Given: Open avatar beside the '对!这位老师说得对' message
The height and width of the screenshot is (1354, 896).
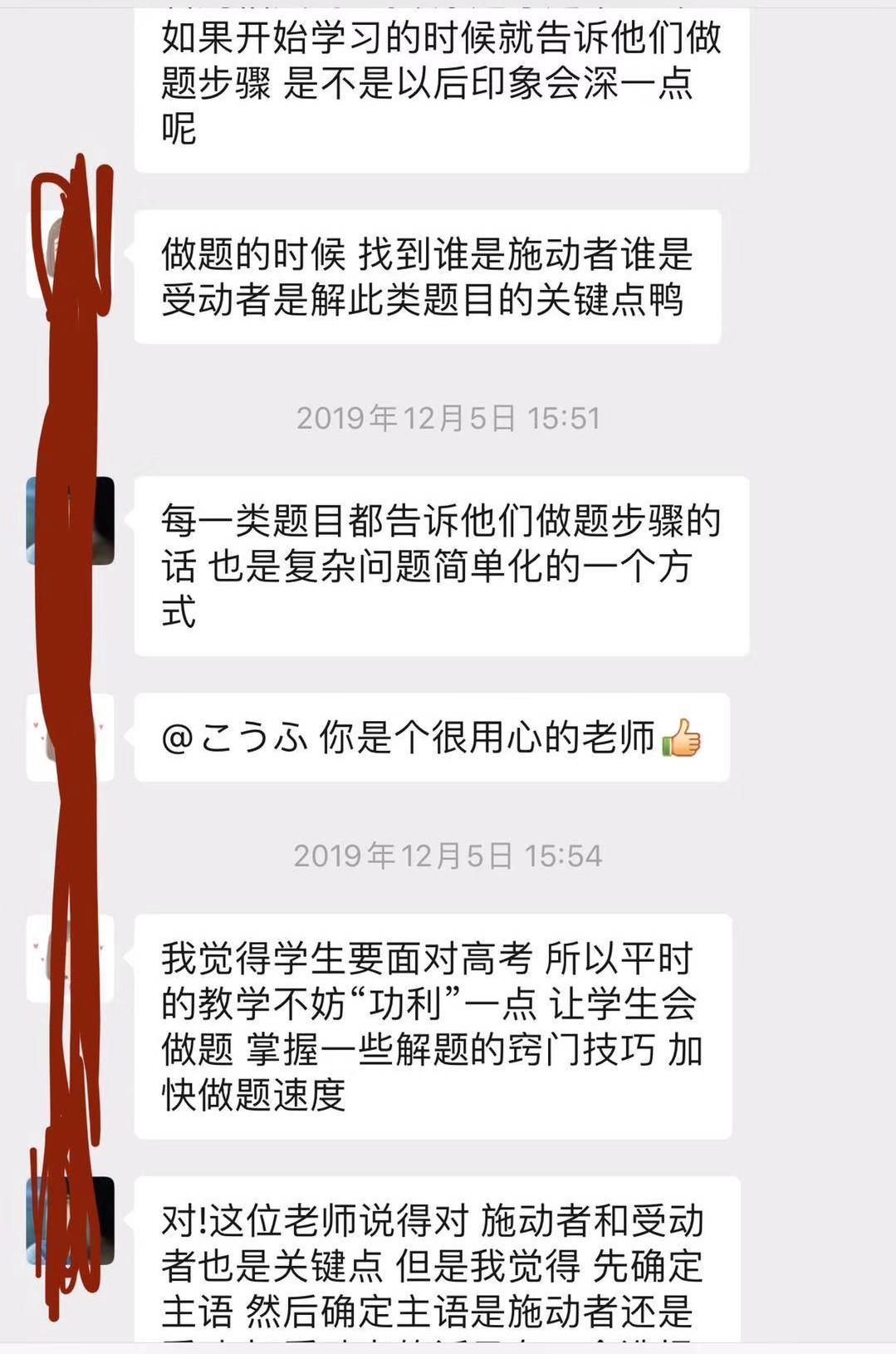Looking at the screenshot, I should pos(71,1220).
